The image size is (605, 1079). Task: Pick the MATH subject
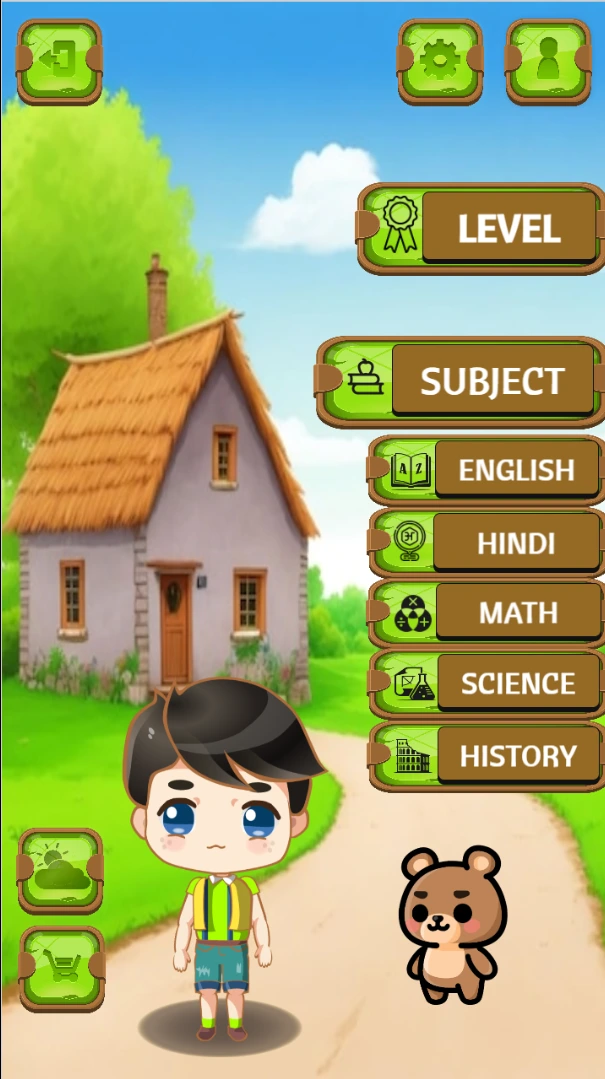(x=487, y=612)
